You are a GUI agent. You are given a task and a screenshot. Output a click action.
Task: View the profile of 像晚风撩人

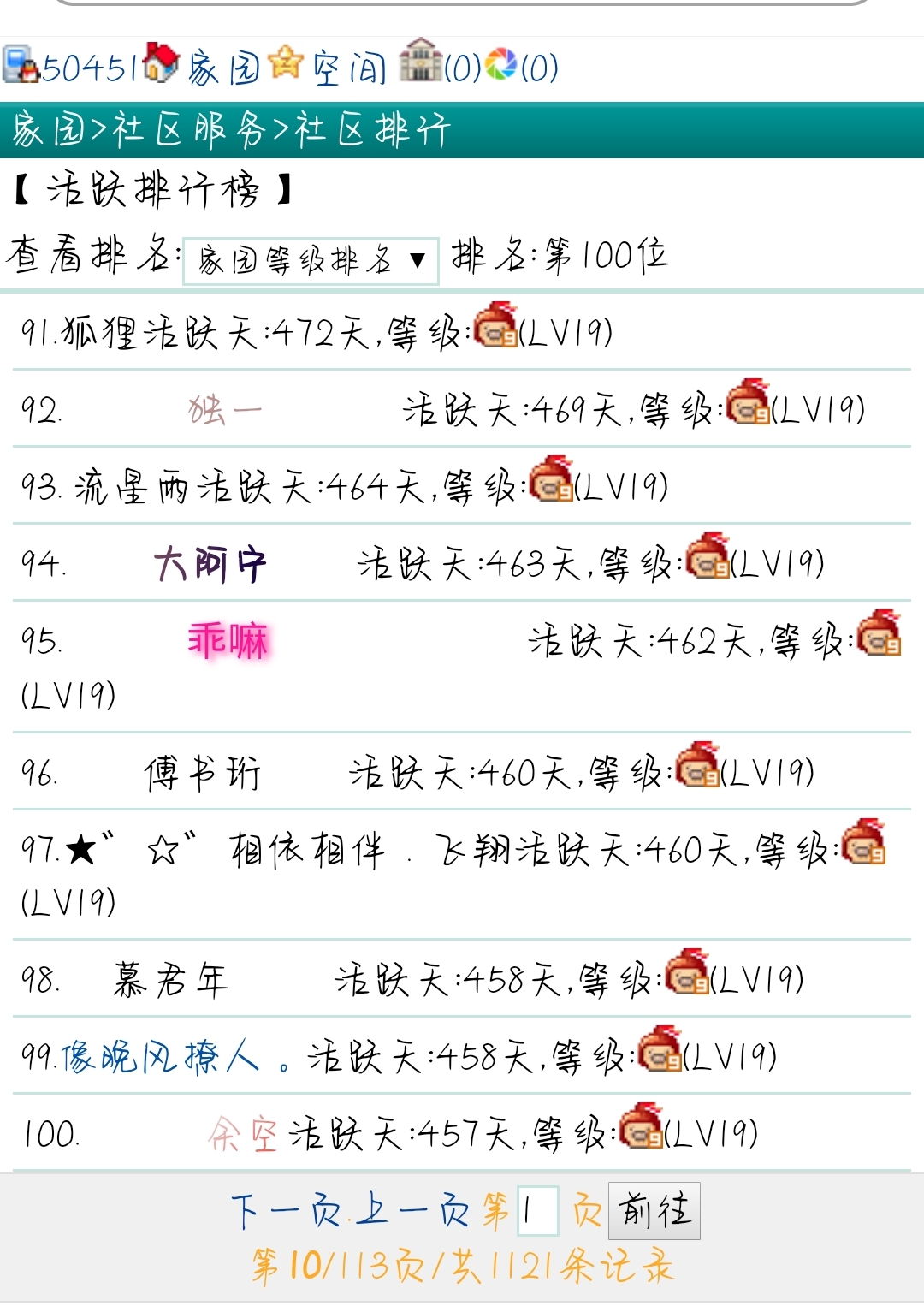click(160, 1057)
